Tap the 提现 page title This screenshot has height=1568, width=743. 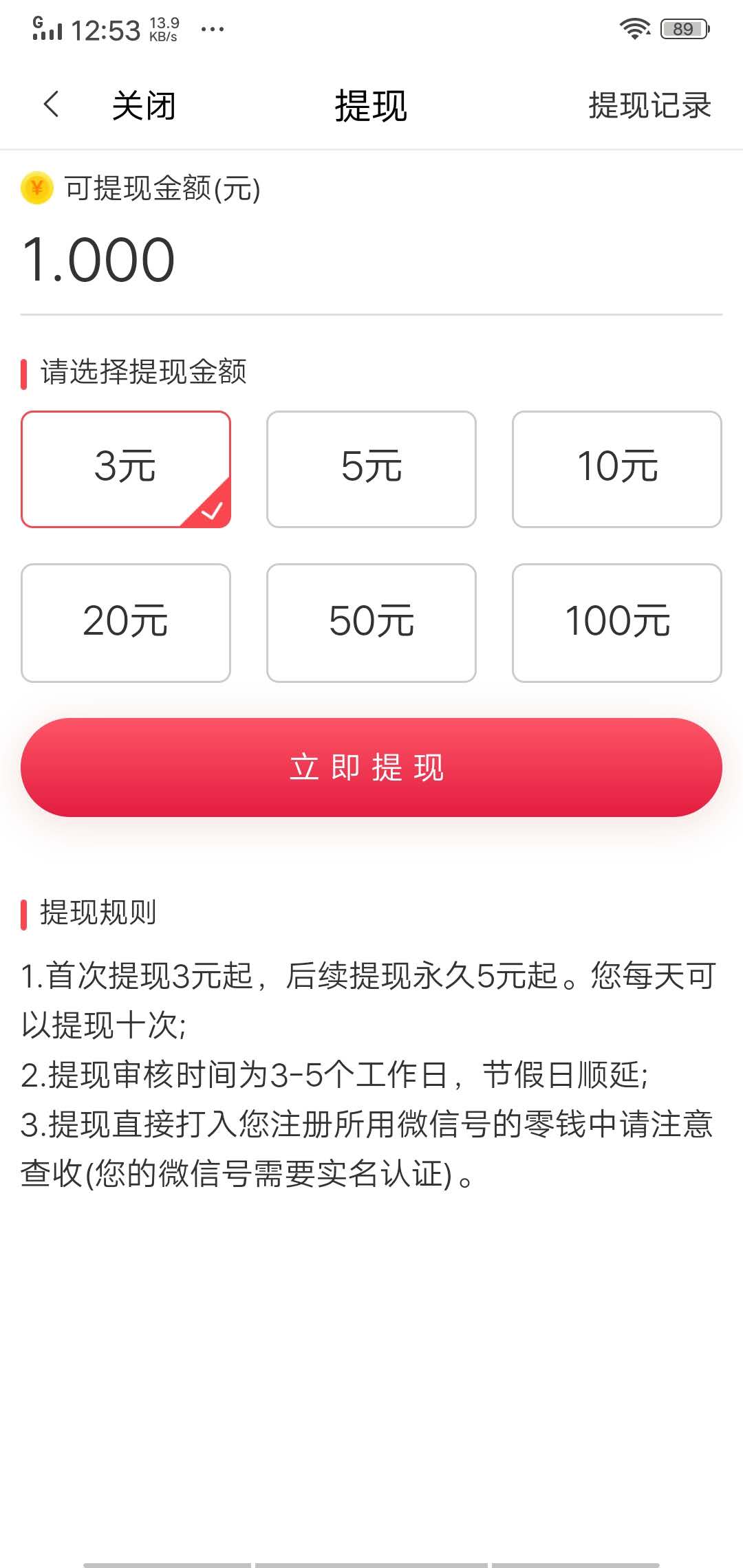coord(370,105)
